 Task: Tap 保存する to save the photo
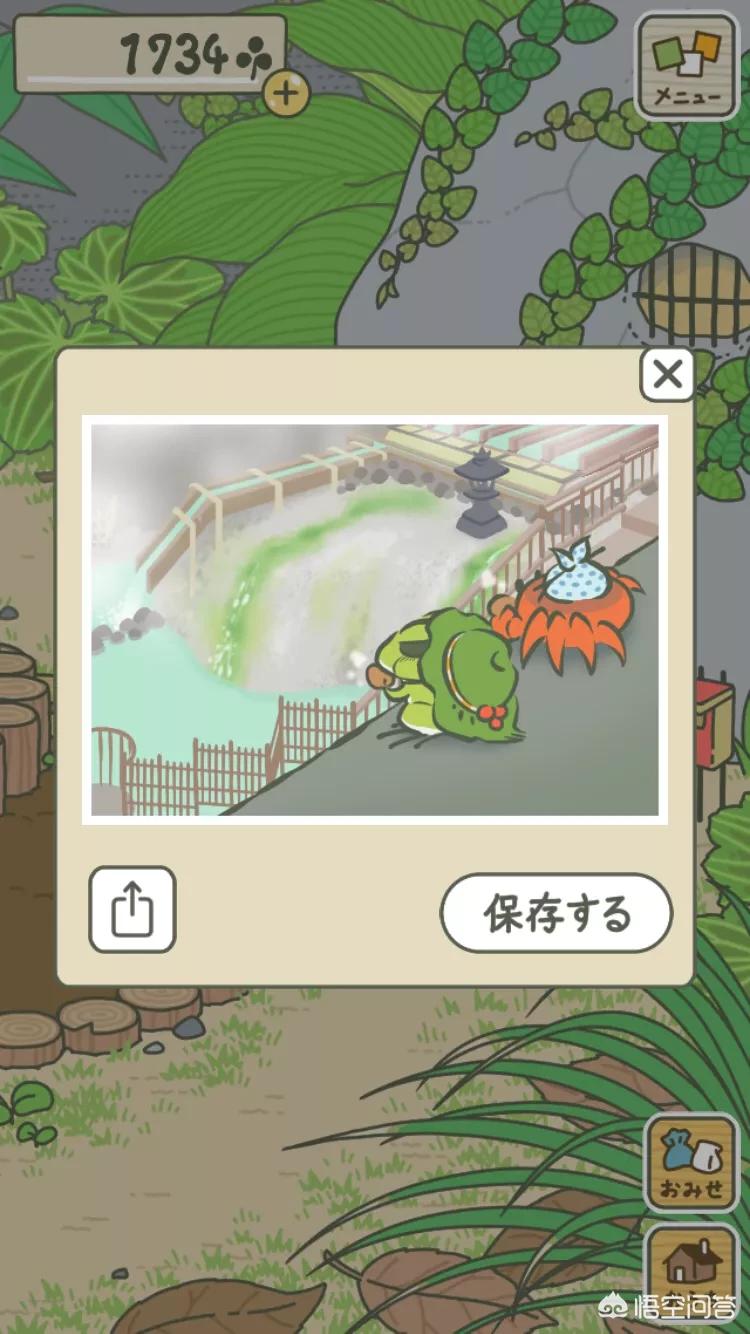(x=556, y=913)
